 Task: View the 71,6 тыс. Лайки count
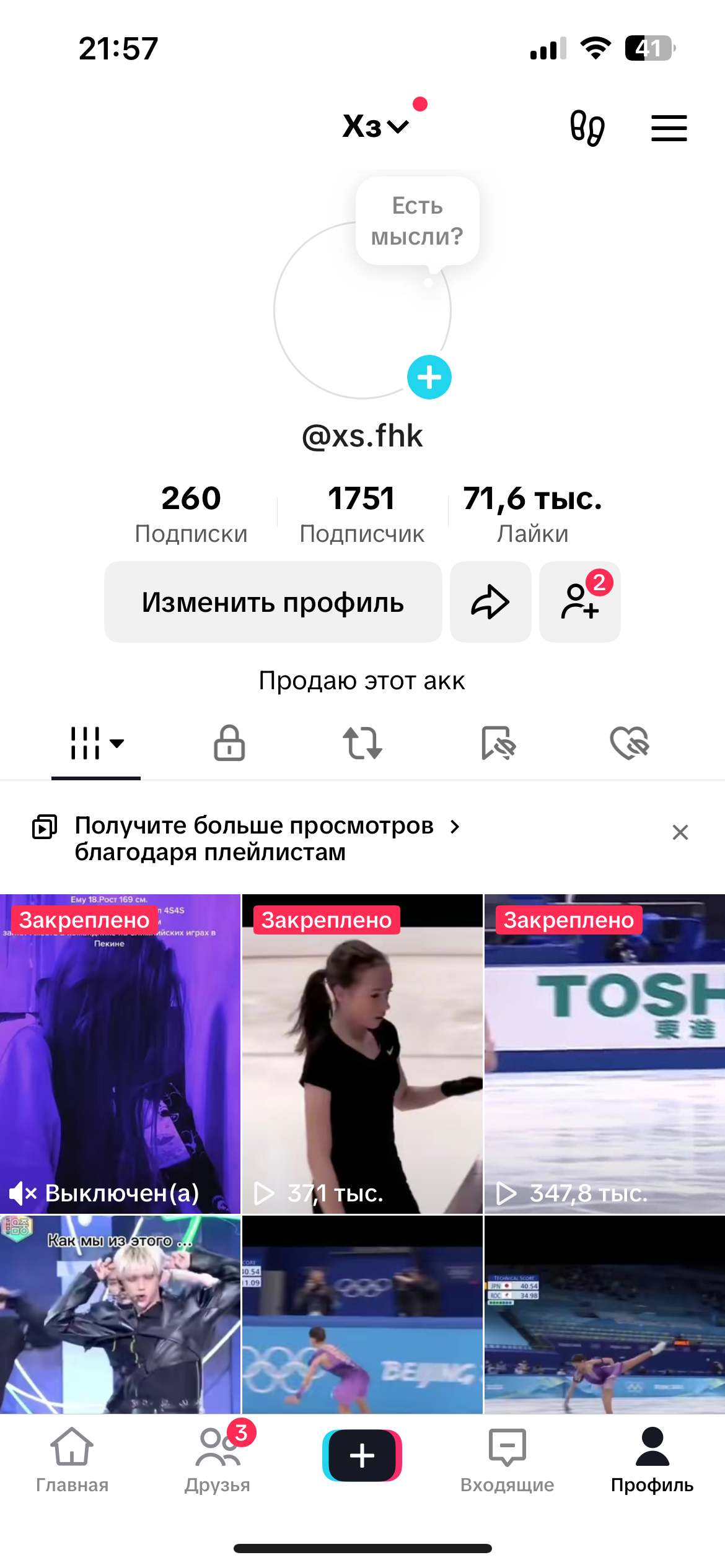[x=532, y=514]
